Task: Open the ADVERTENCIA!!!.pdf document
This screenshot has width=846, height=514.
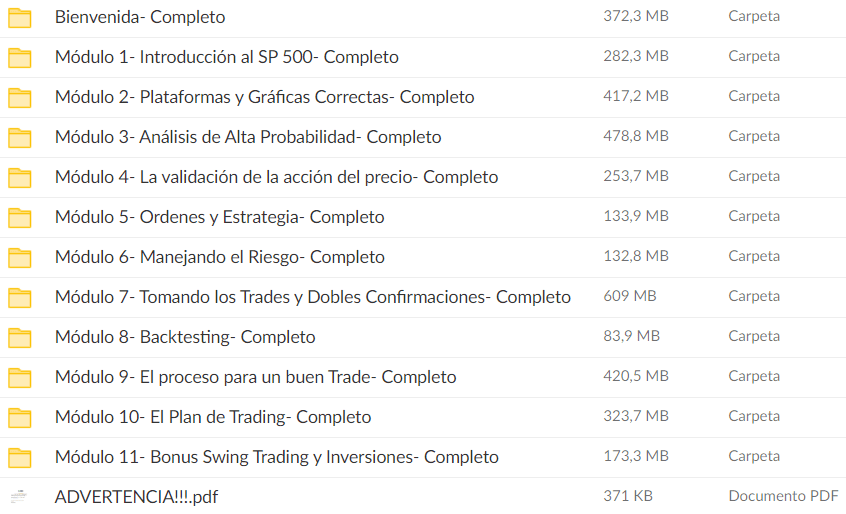Action: [136, 497]
